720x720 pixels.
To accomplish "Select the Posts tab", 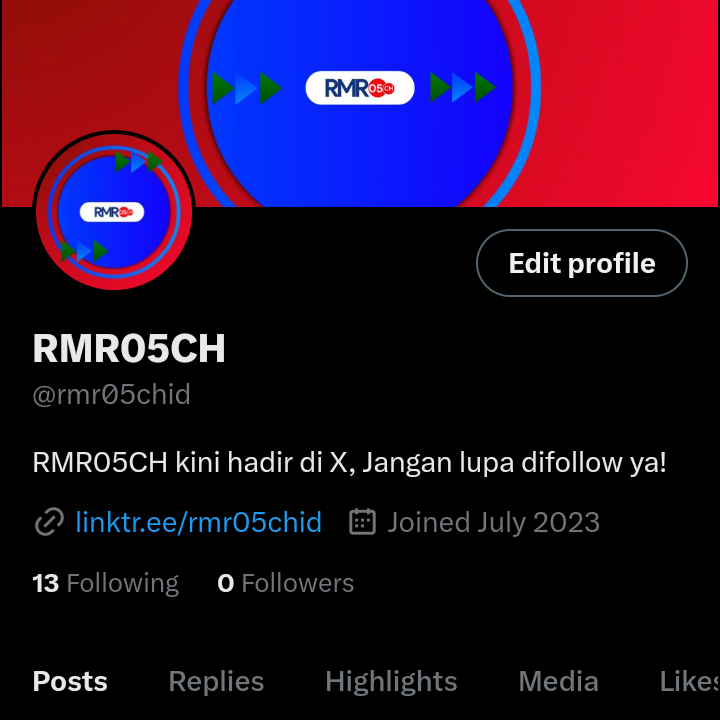I will point(70,682).
